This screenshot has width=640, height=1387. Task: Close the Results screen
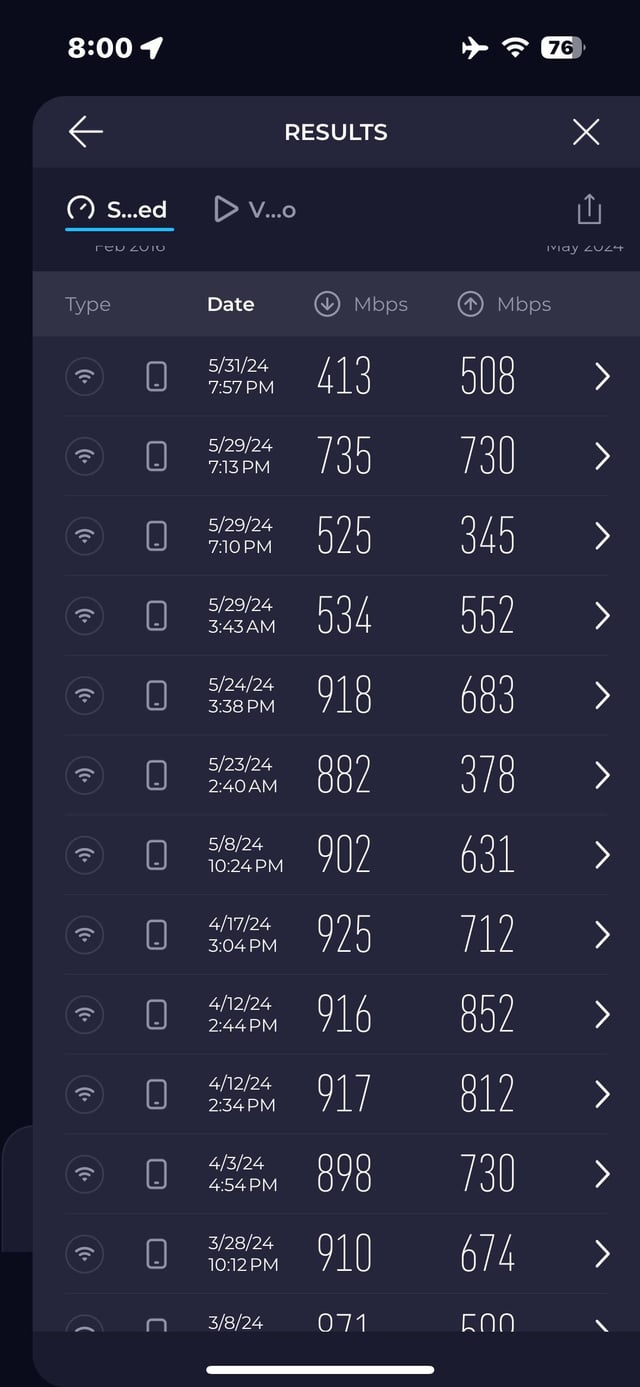click(x=586, y=132)
